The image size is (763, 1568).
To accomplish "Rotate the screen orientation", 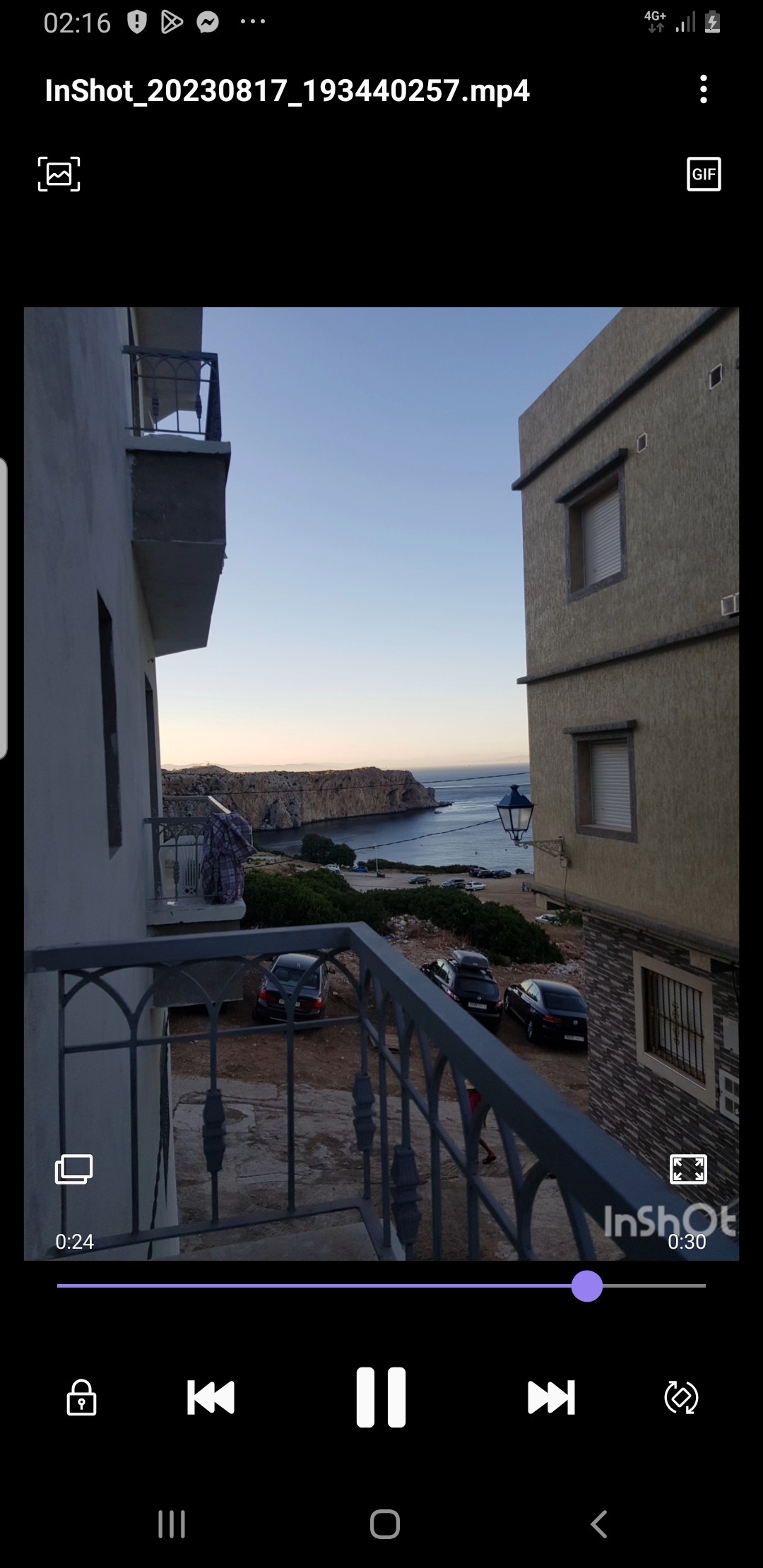I will tap(681, 1397).
